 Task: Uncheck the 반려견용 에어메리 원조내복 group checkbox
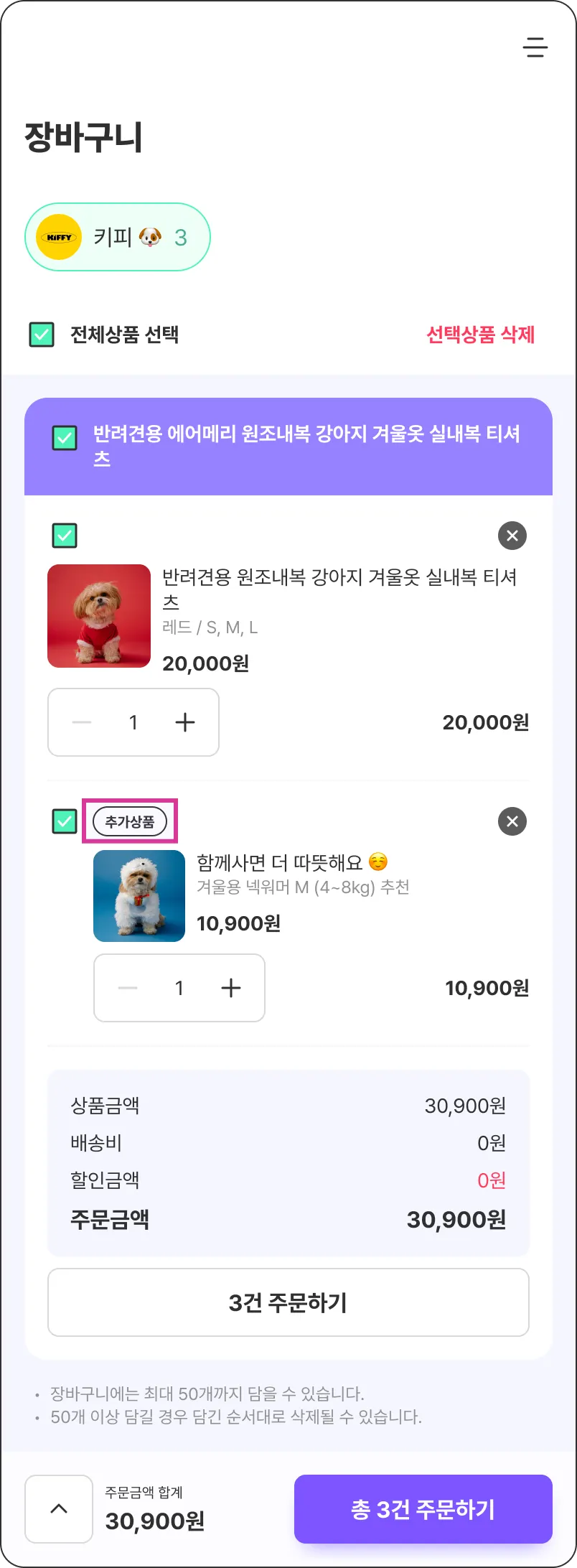point(65,437)
